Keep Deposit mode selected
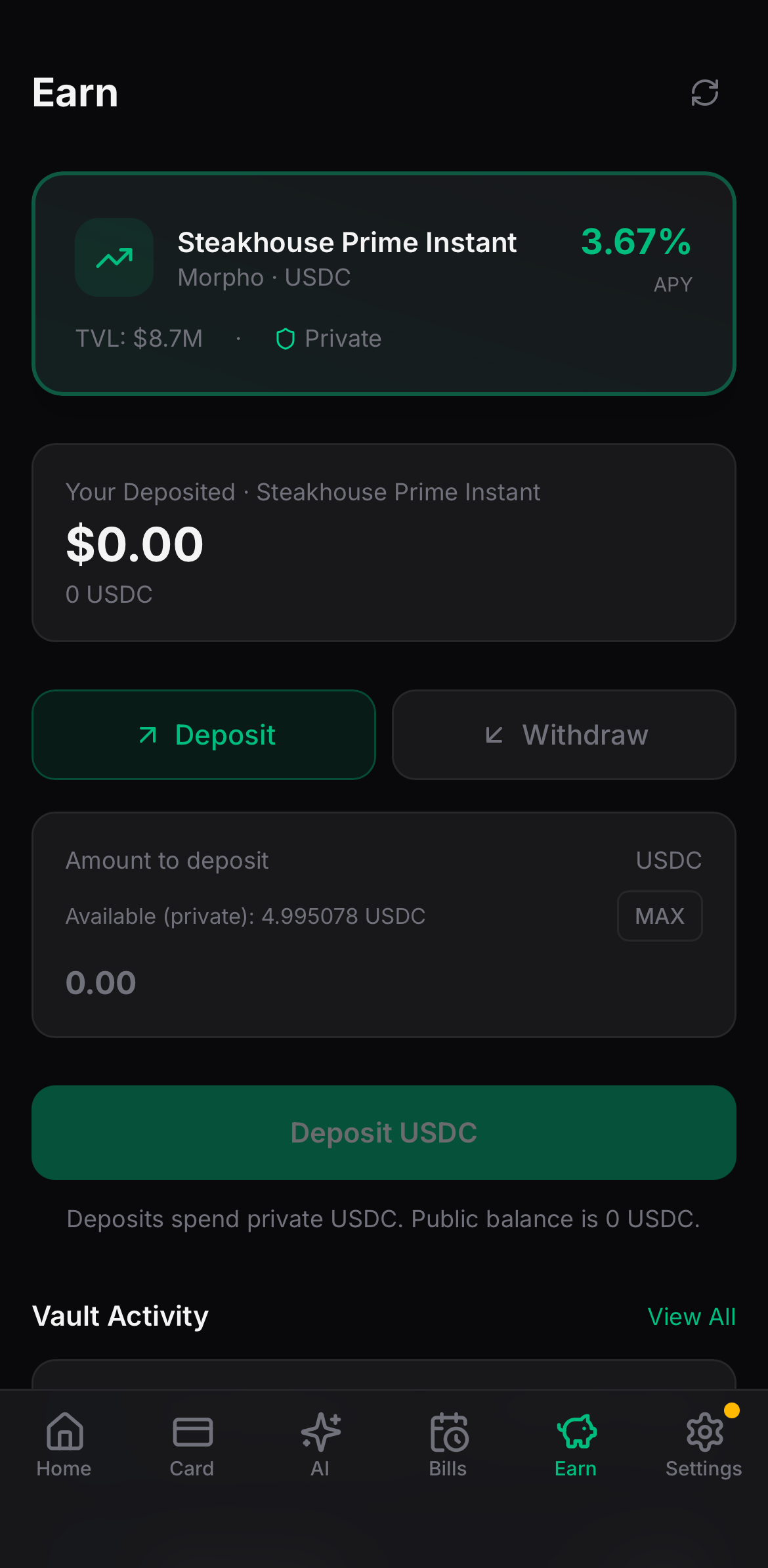Viewport: 768px width, 1568px height. [x=203, y=735]
